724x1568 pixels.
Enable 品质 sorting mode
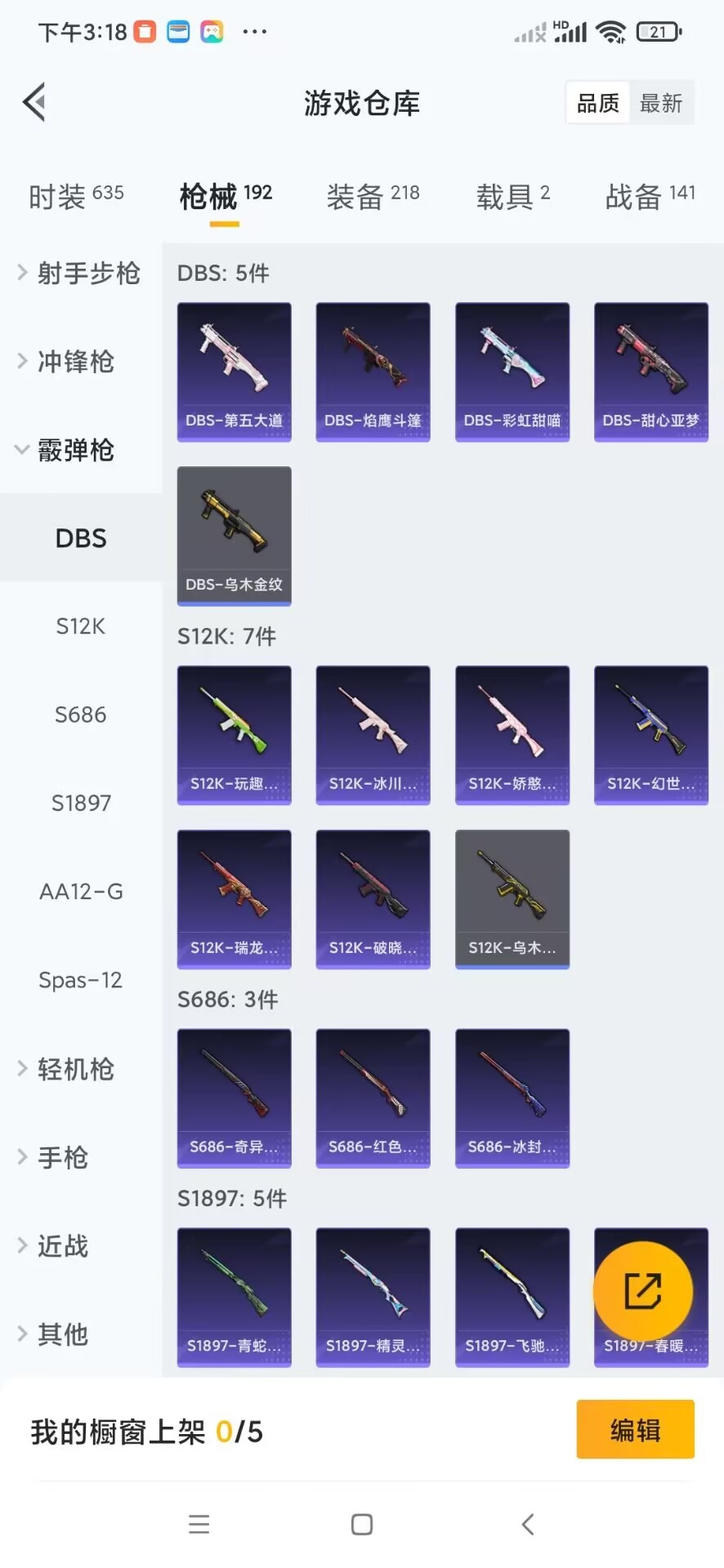tap(597, 102)
